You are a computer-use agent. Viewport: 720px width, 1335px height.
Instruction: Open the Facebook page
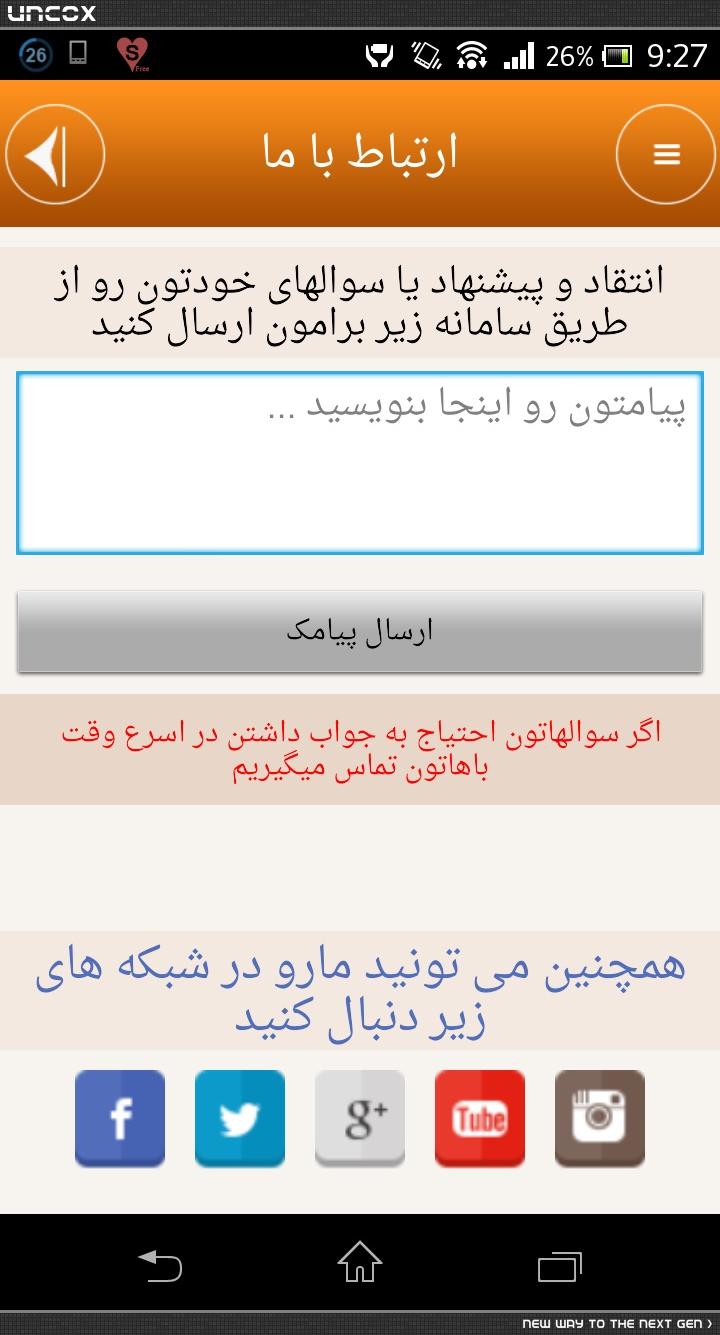click(120, 1118)
